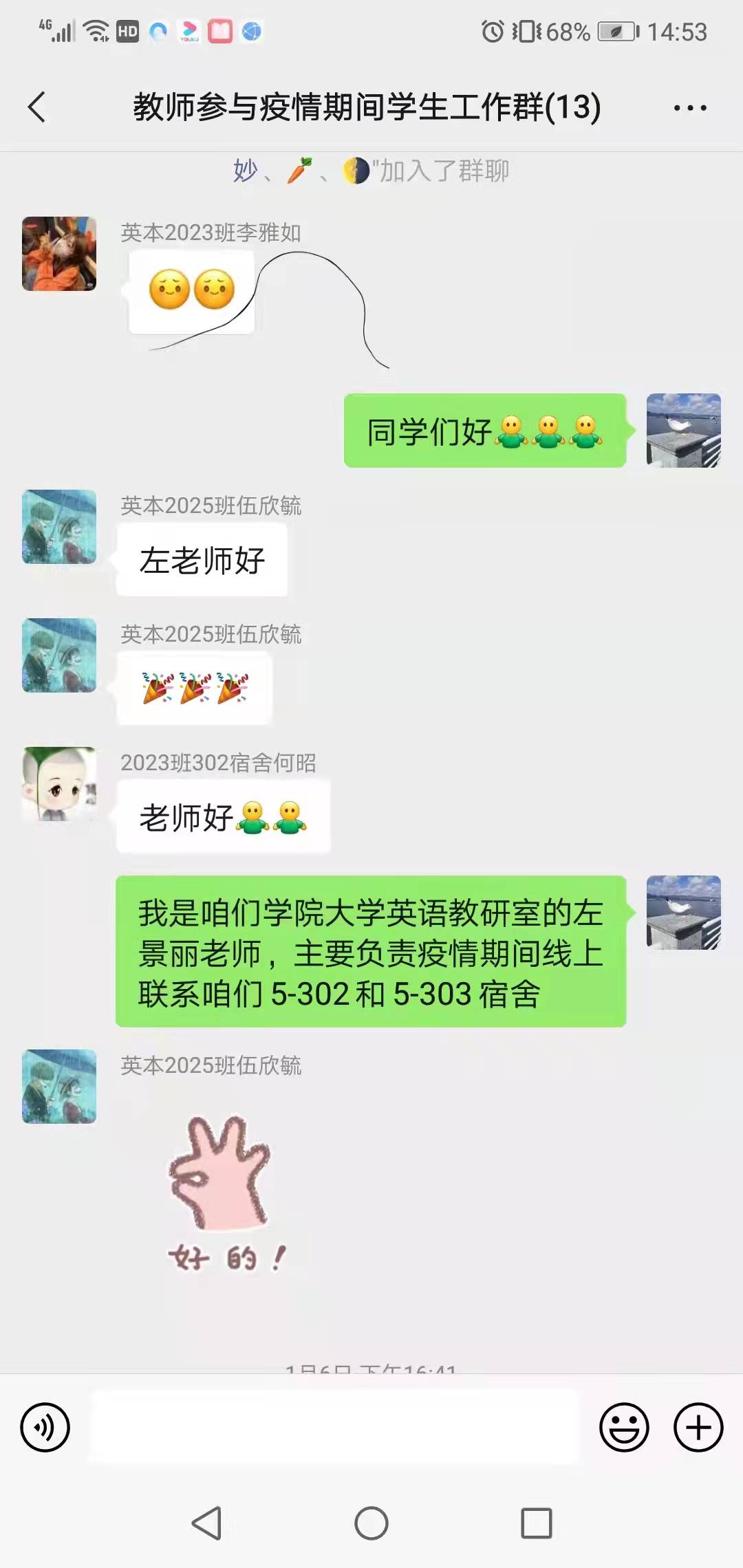Tap the message text field
Image resolution: width=743 pixels, height=1568 pixels.
pyautogui.click(x=334, y=1427)
